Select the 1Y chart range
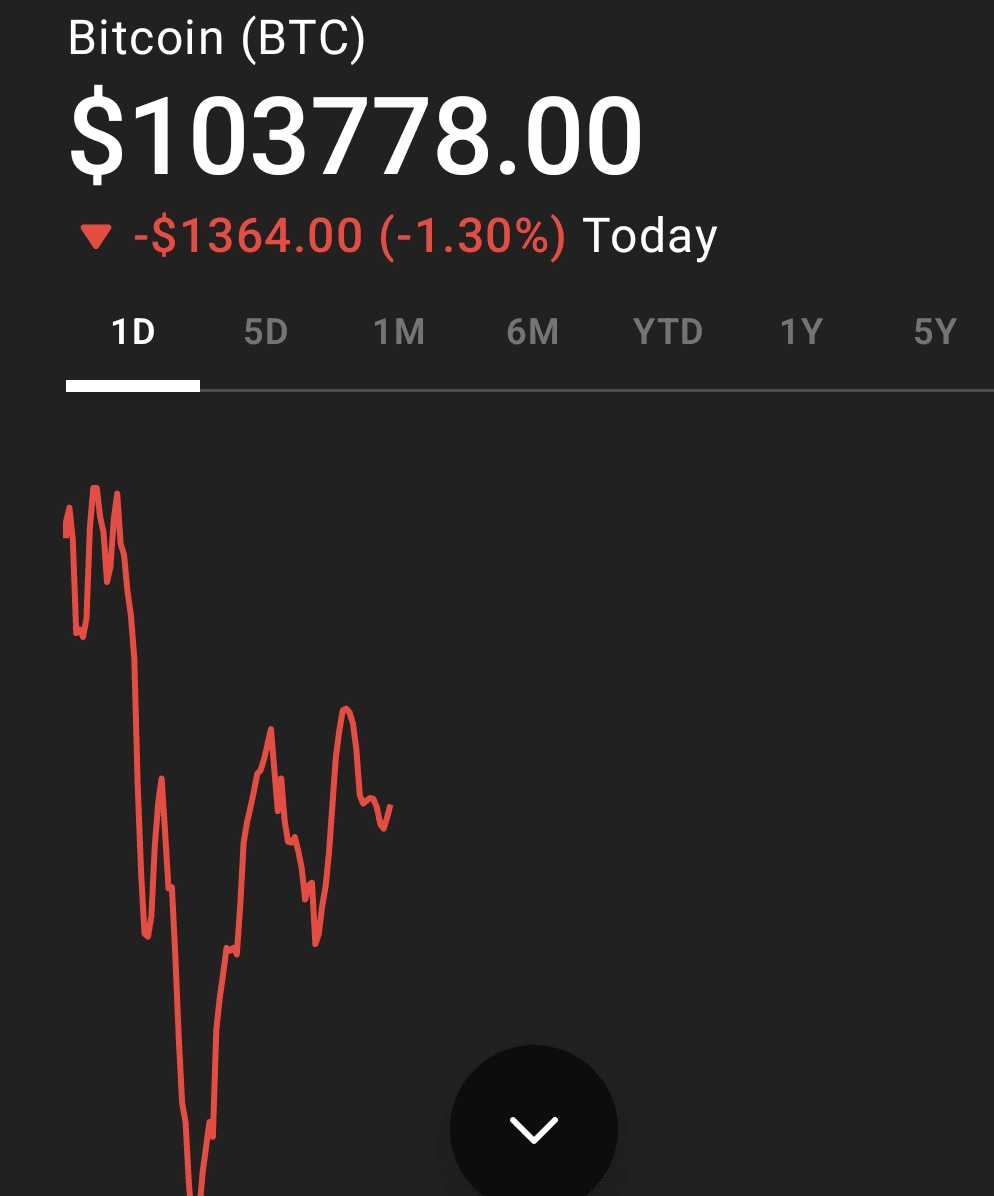 pos(801,332)
